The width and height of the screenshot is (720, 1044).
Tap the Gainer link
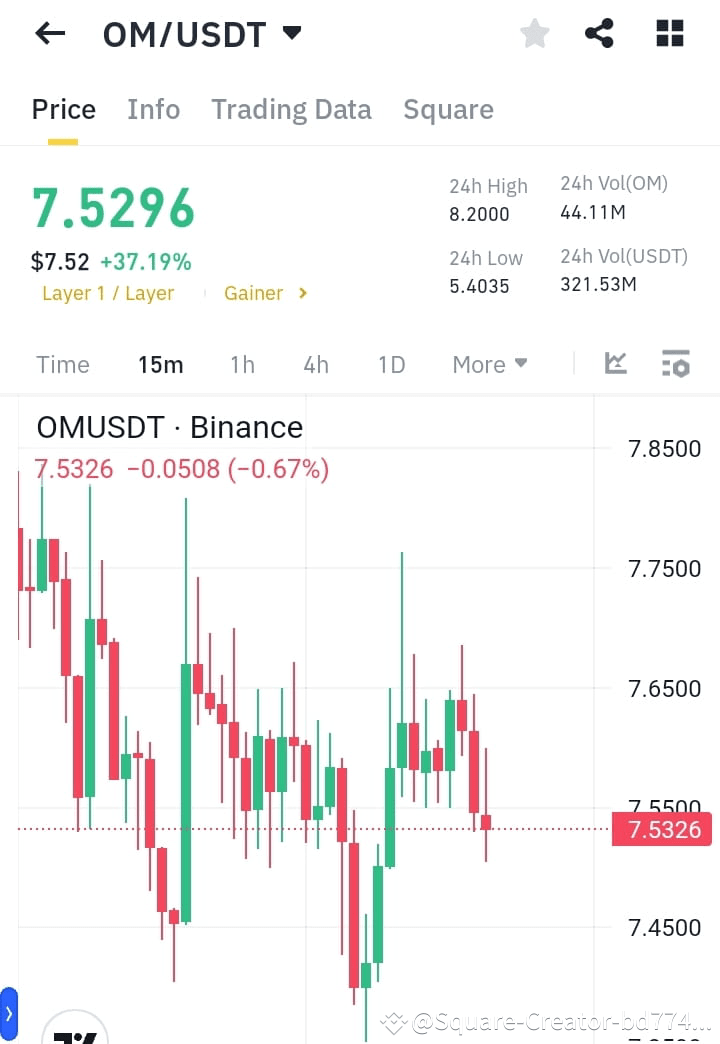(253, 293)
